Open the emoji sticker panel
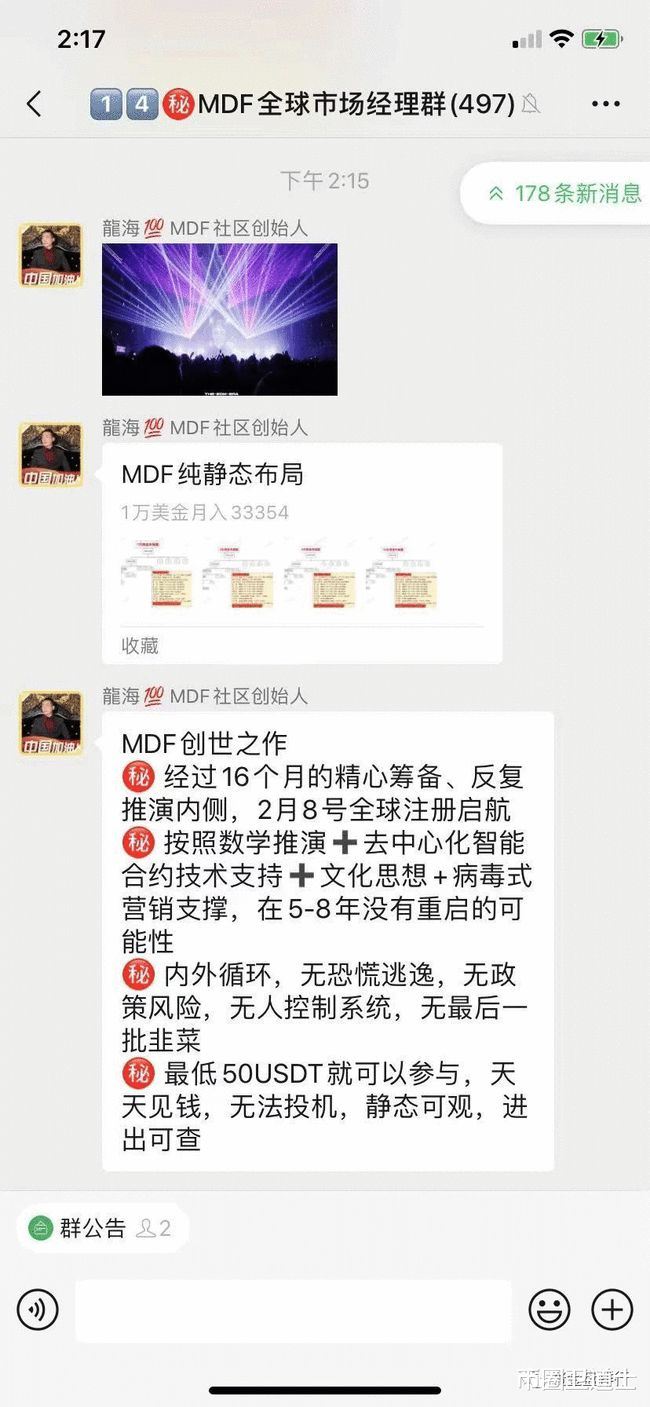650x1407 pixels. [549, 1309]
